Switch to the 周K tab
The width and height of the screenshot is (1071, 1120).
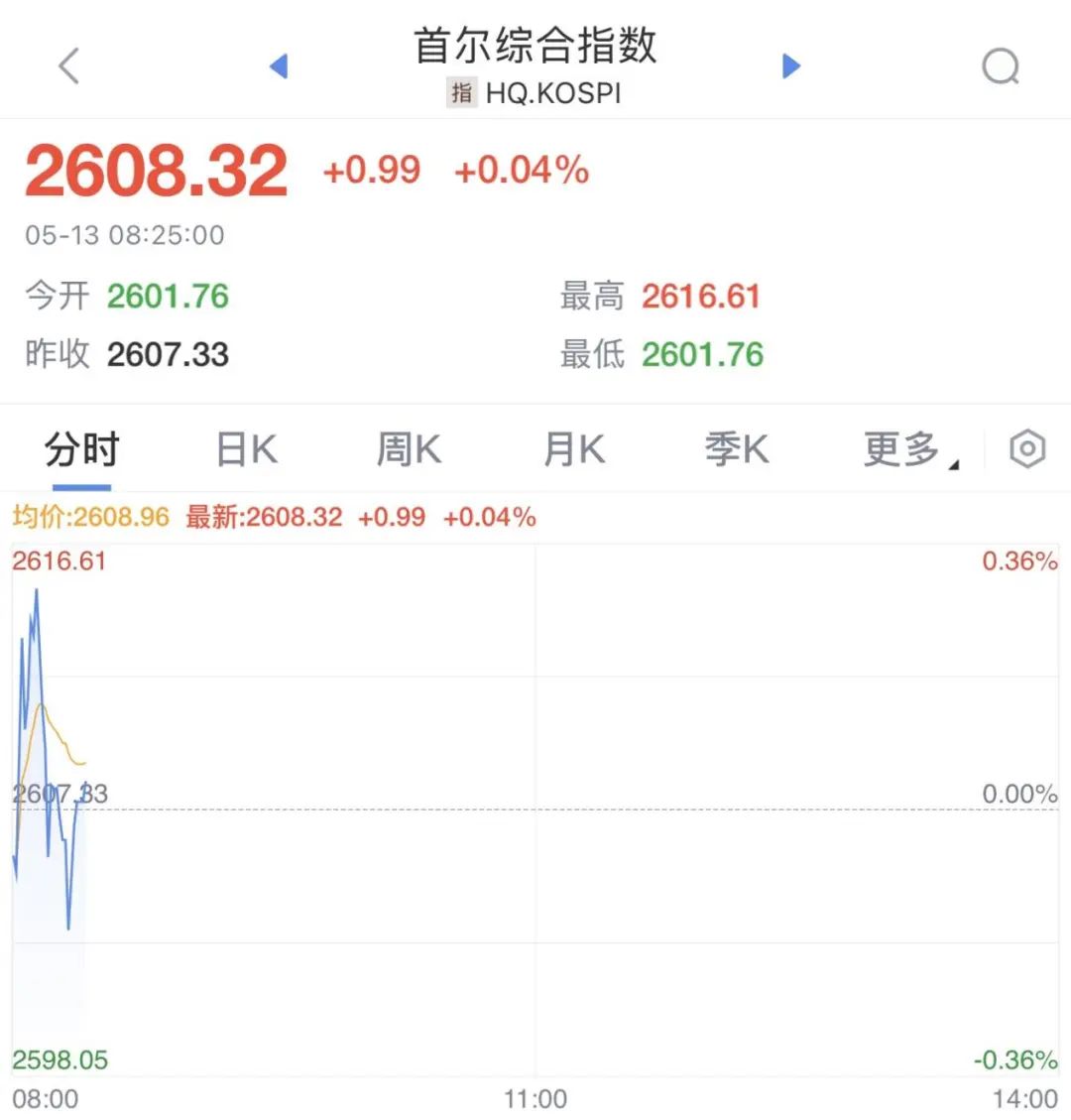pyautogui.click(x=409, y=450)
